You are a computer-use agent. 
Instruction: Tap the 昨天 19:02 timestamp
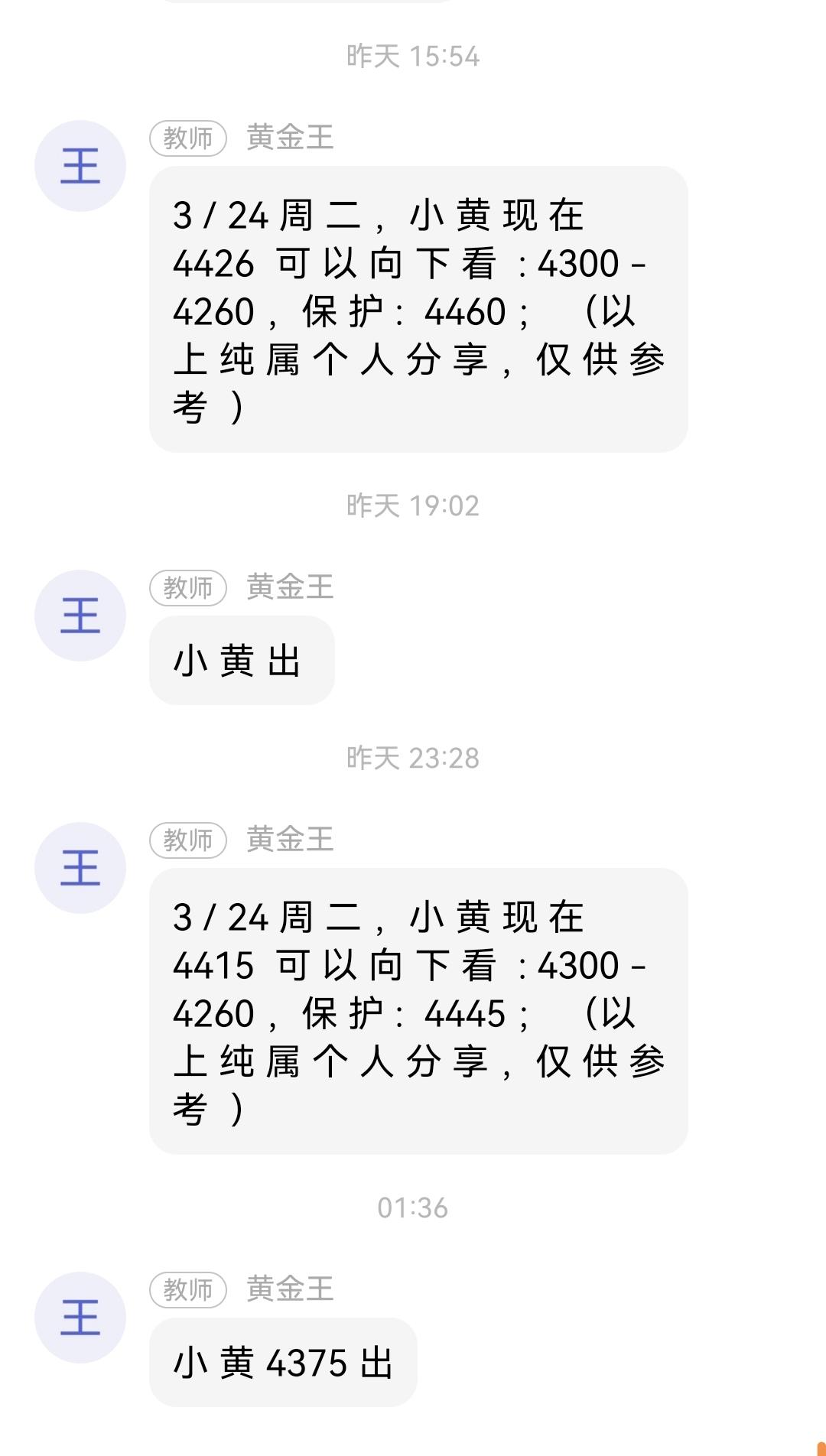(413, 506)
